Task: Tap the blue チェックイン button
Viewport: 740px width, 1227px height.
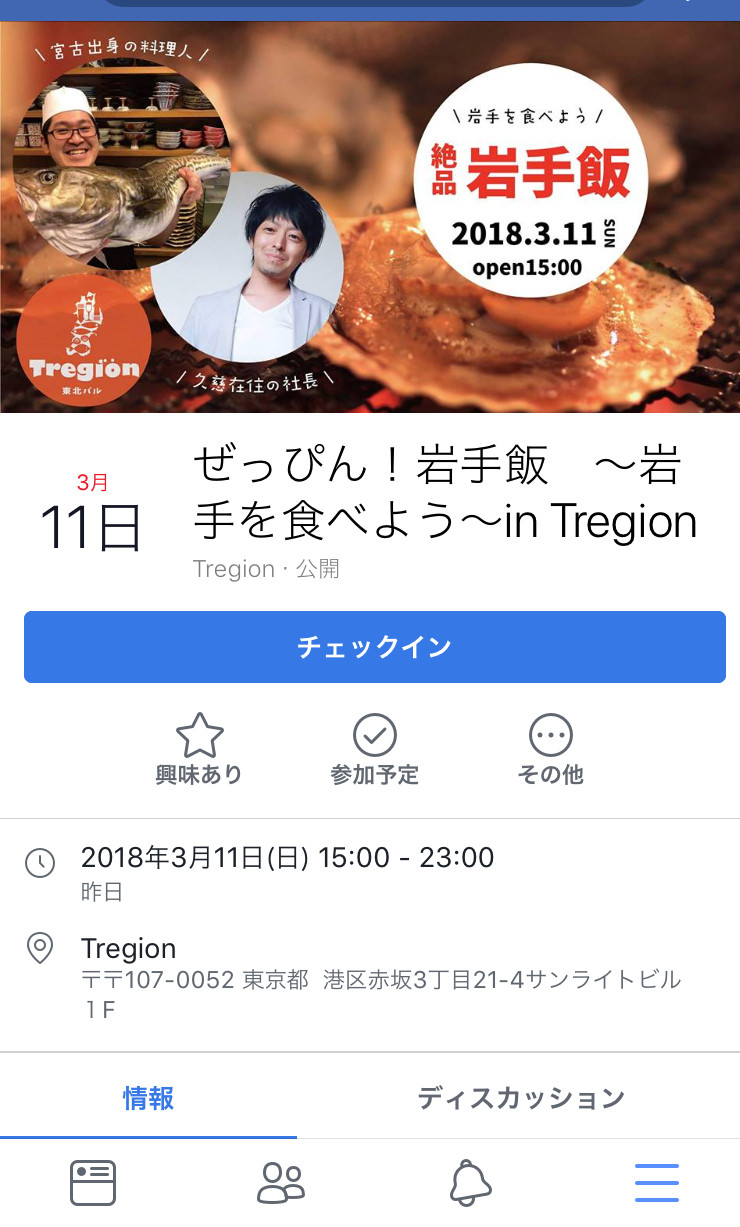Action: [x=374, y=647]
